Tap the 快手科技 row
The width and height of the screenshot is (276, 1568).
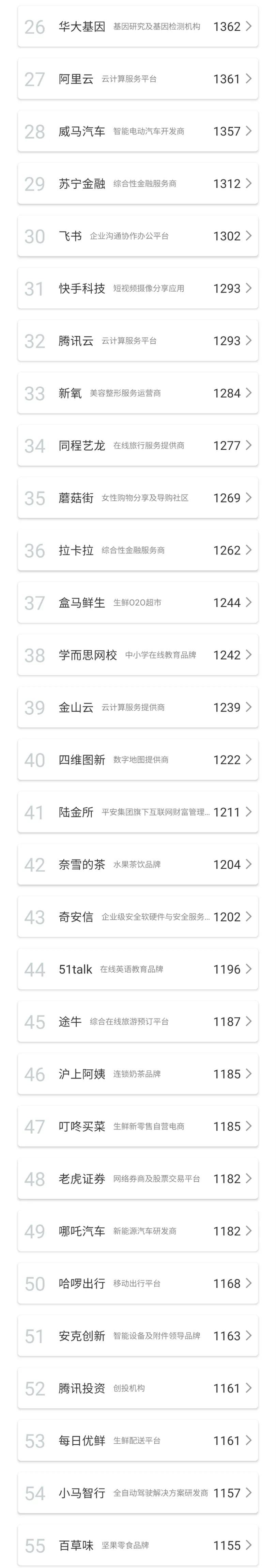[138, 289]
